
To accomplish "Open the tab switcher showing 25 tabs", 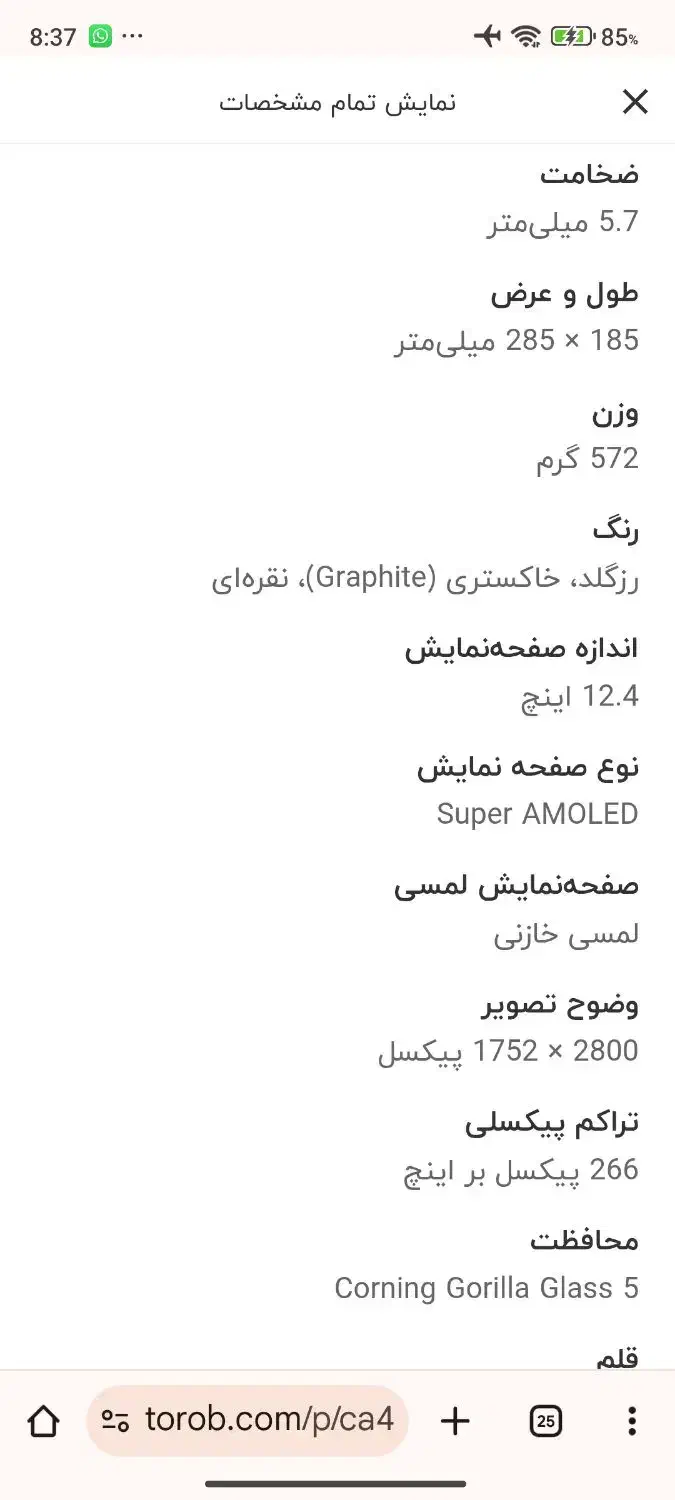I will coord(545,1421).
